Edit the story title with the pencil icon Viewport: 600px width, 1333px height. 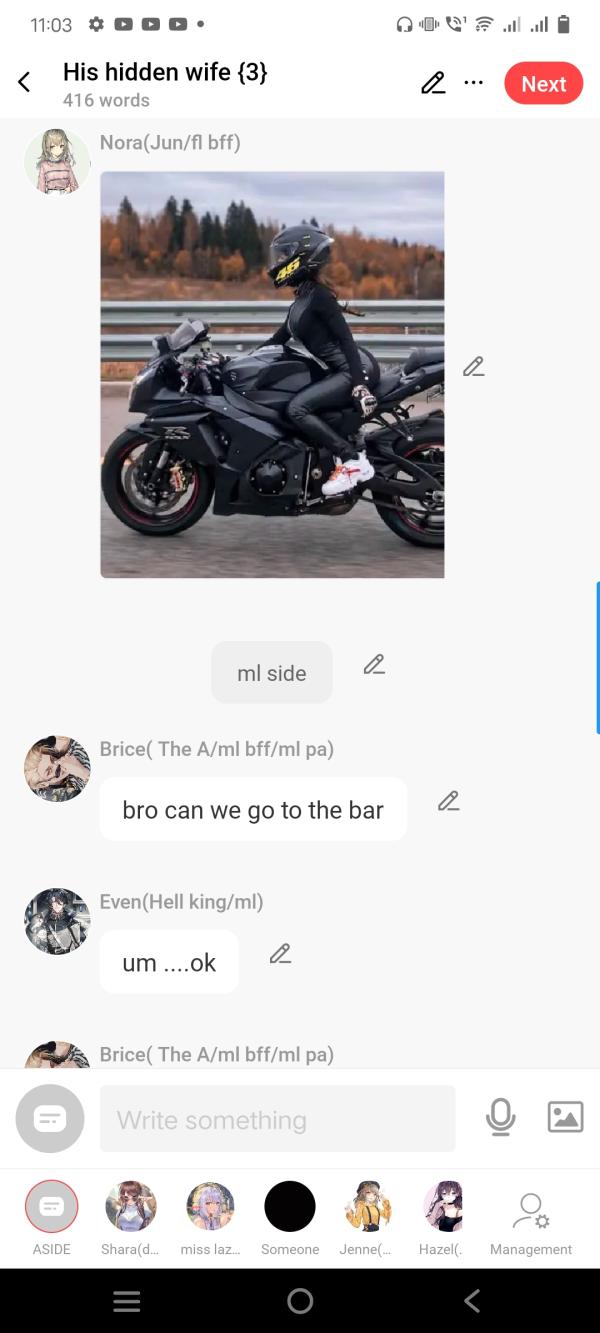[x=433, y=84]
